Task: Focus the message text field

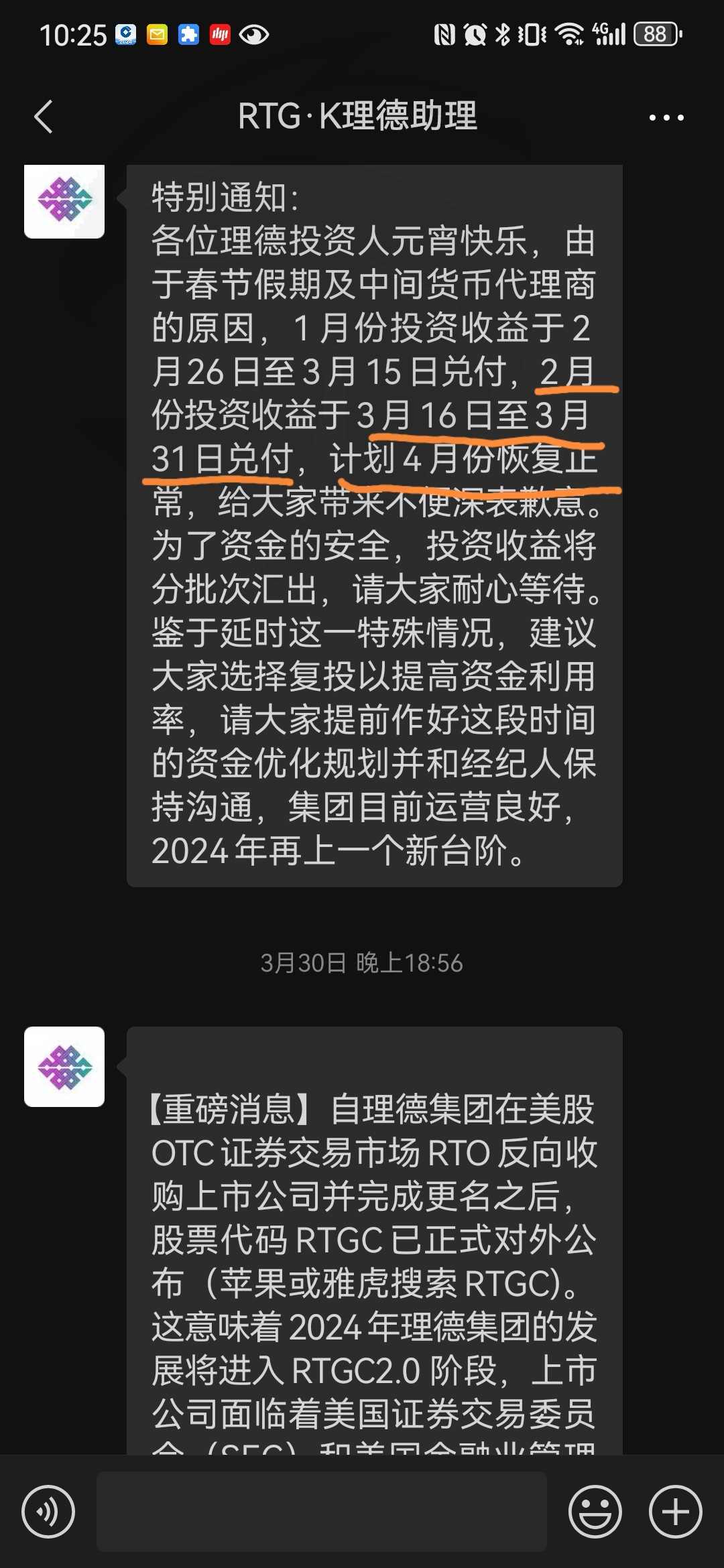Action: [x=322, y=1512]
